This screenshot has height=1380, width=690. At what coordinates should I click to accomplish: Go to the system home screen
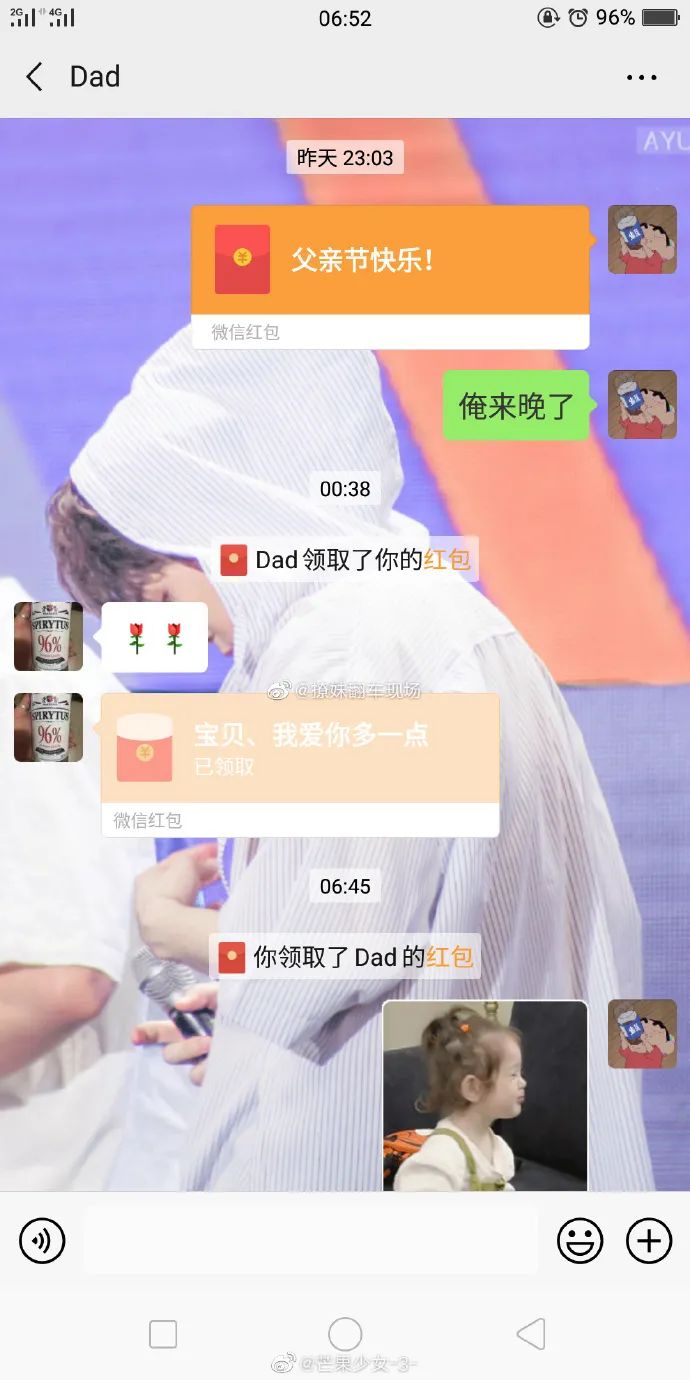[x=345, y=1333]
